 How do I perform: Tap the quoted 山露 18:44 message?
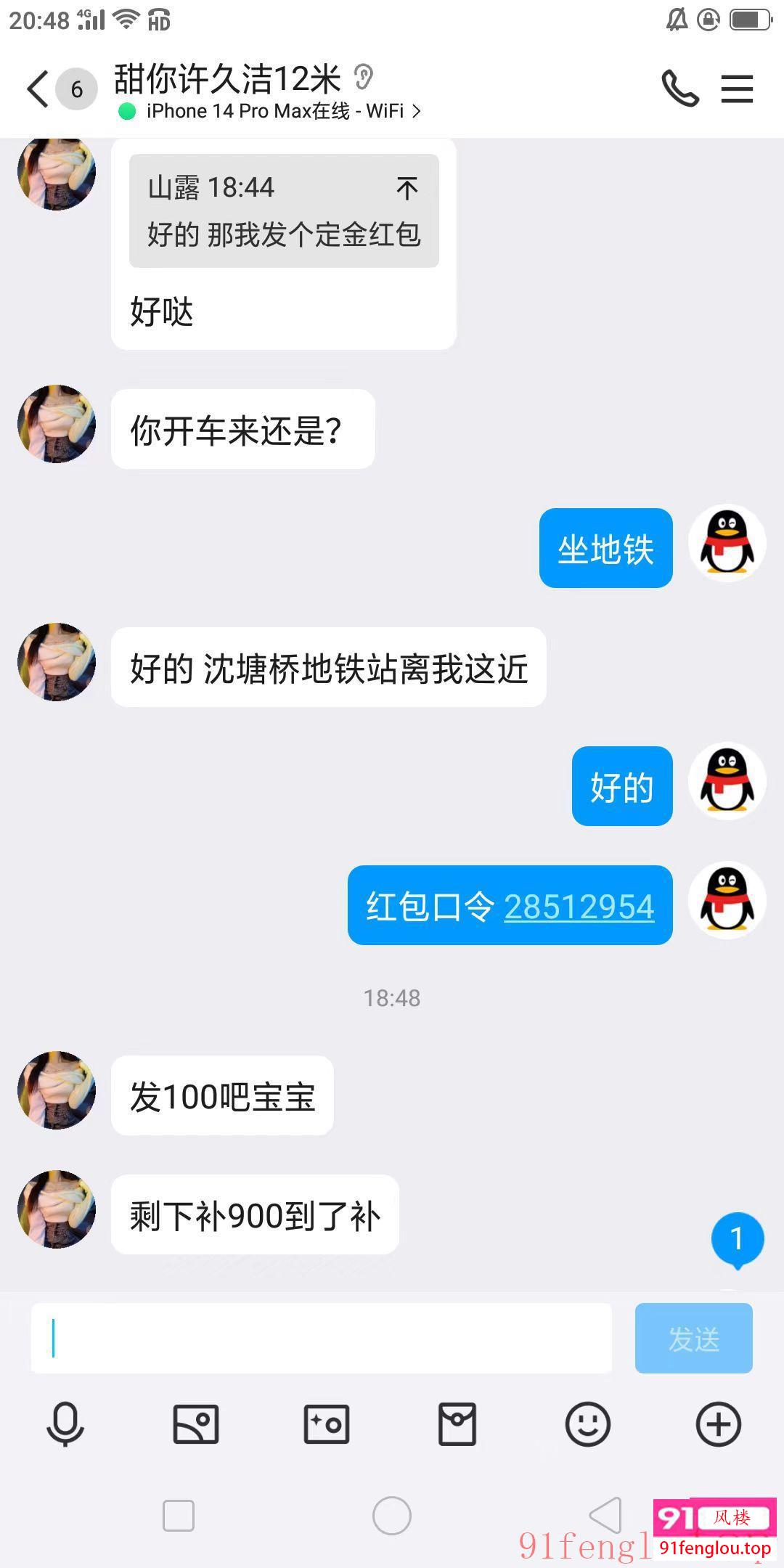pos(283,209)
